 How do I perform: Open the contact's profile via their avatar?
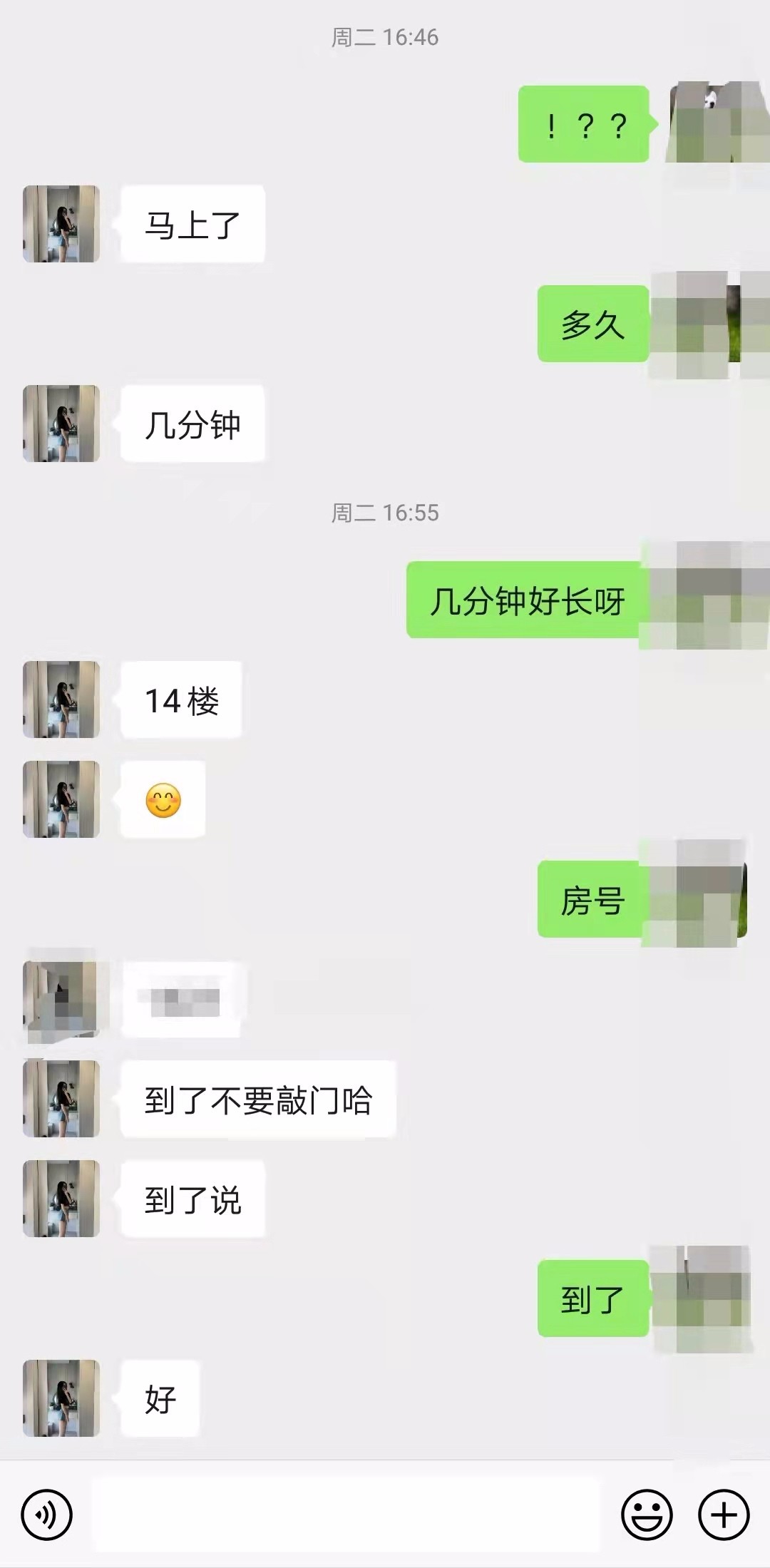(x=61, y=223)
